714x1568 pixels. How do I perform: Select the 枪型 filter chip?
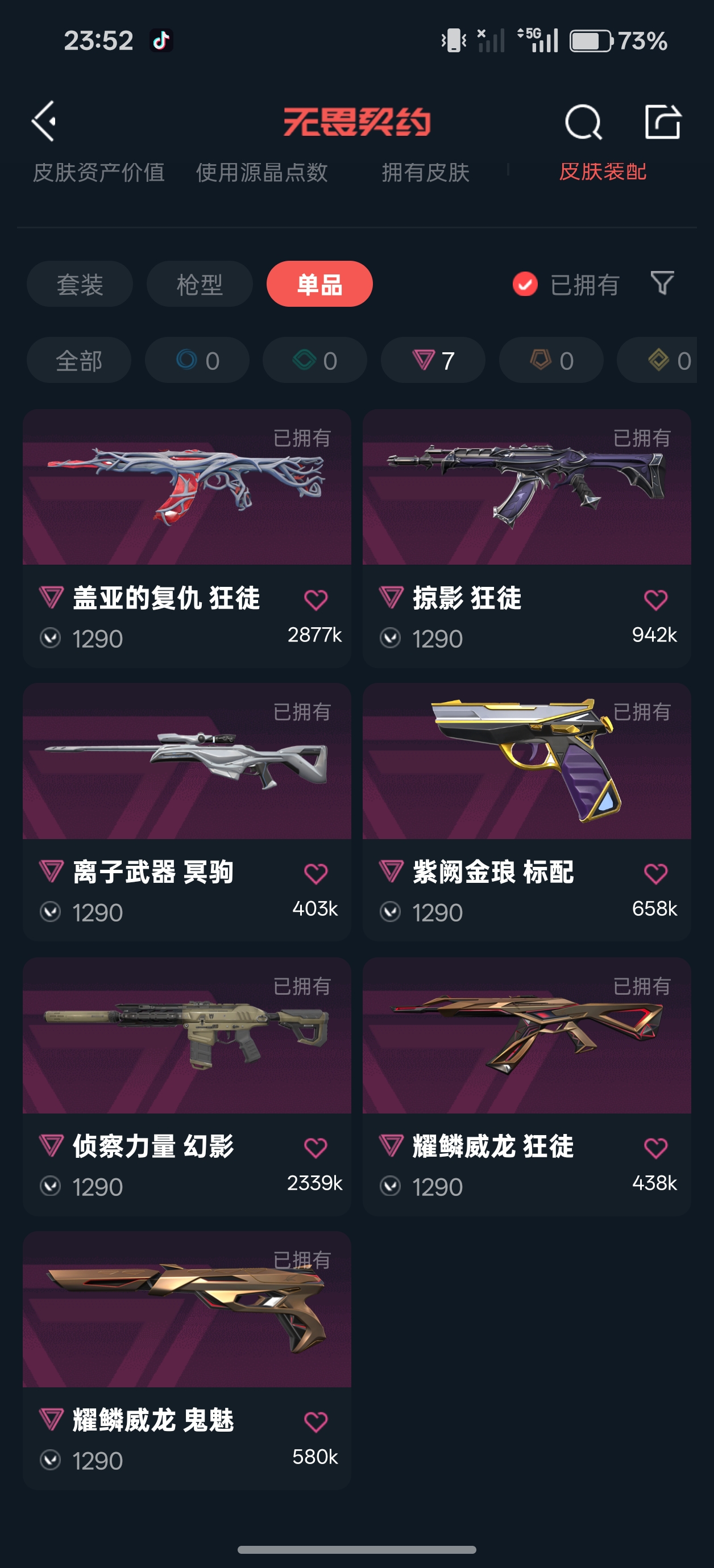(199, 284)
